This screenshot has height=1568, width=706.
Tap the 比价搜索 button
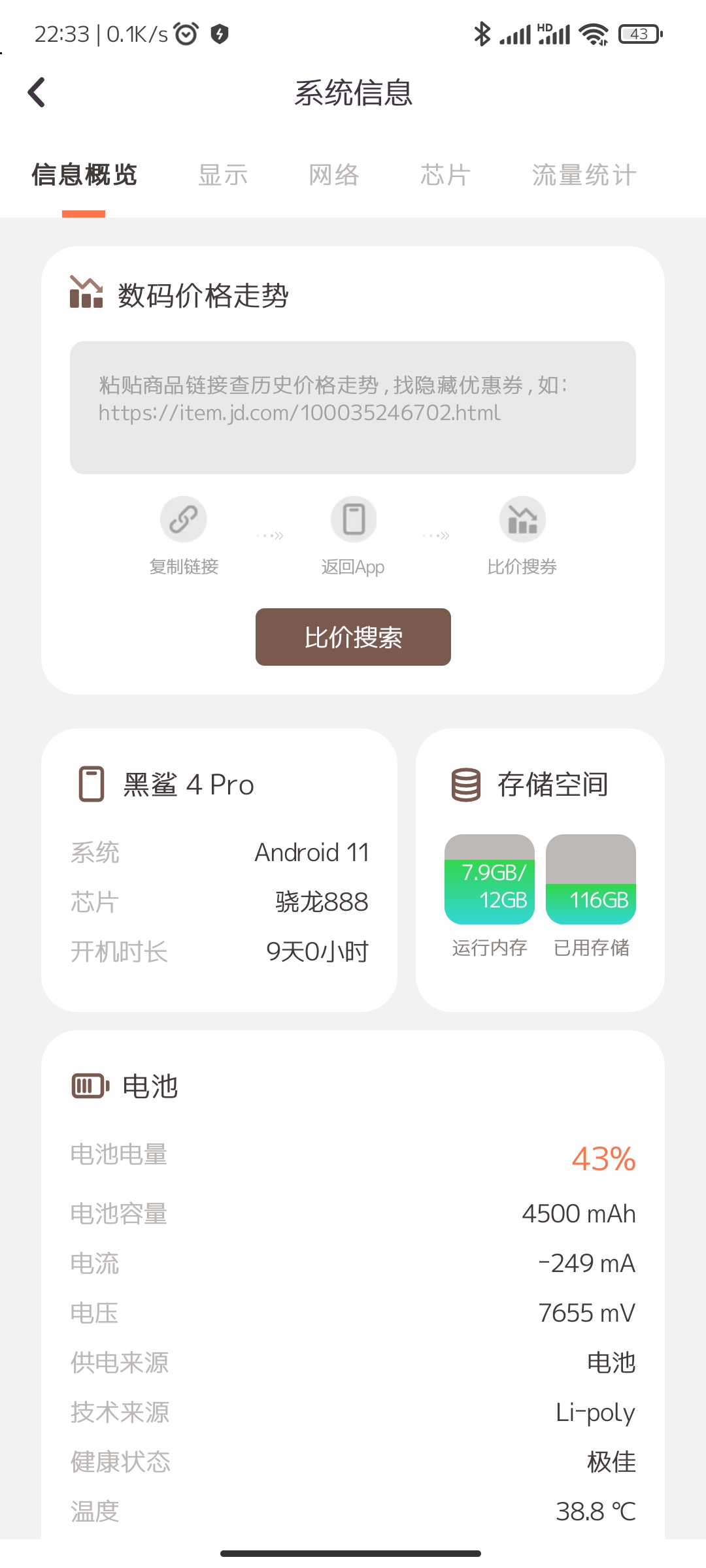click(353, 637)
